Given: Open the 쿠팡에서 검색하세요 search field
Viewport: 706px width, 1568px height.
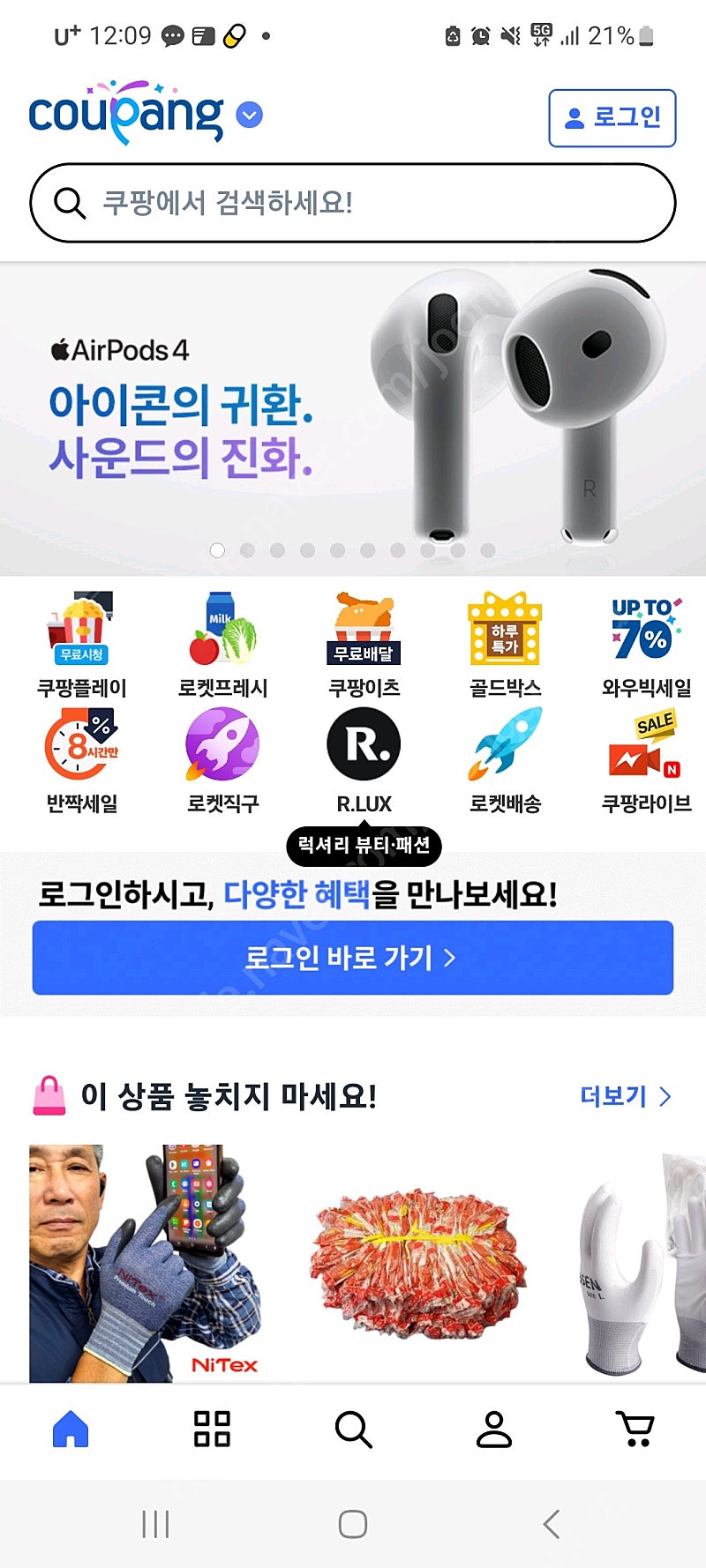Looking at the screenshot, I should click(353, 203).
